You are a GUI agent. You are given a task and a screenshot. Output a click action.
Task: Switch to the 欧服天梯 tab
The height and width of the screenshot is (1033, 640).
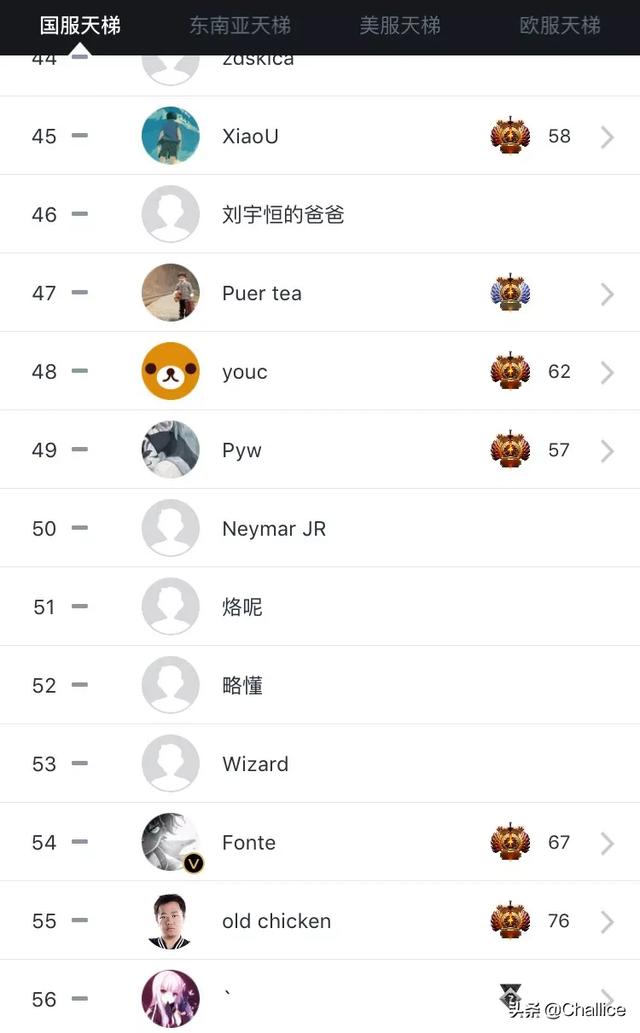[560, 25]
